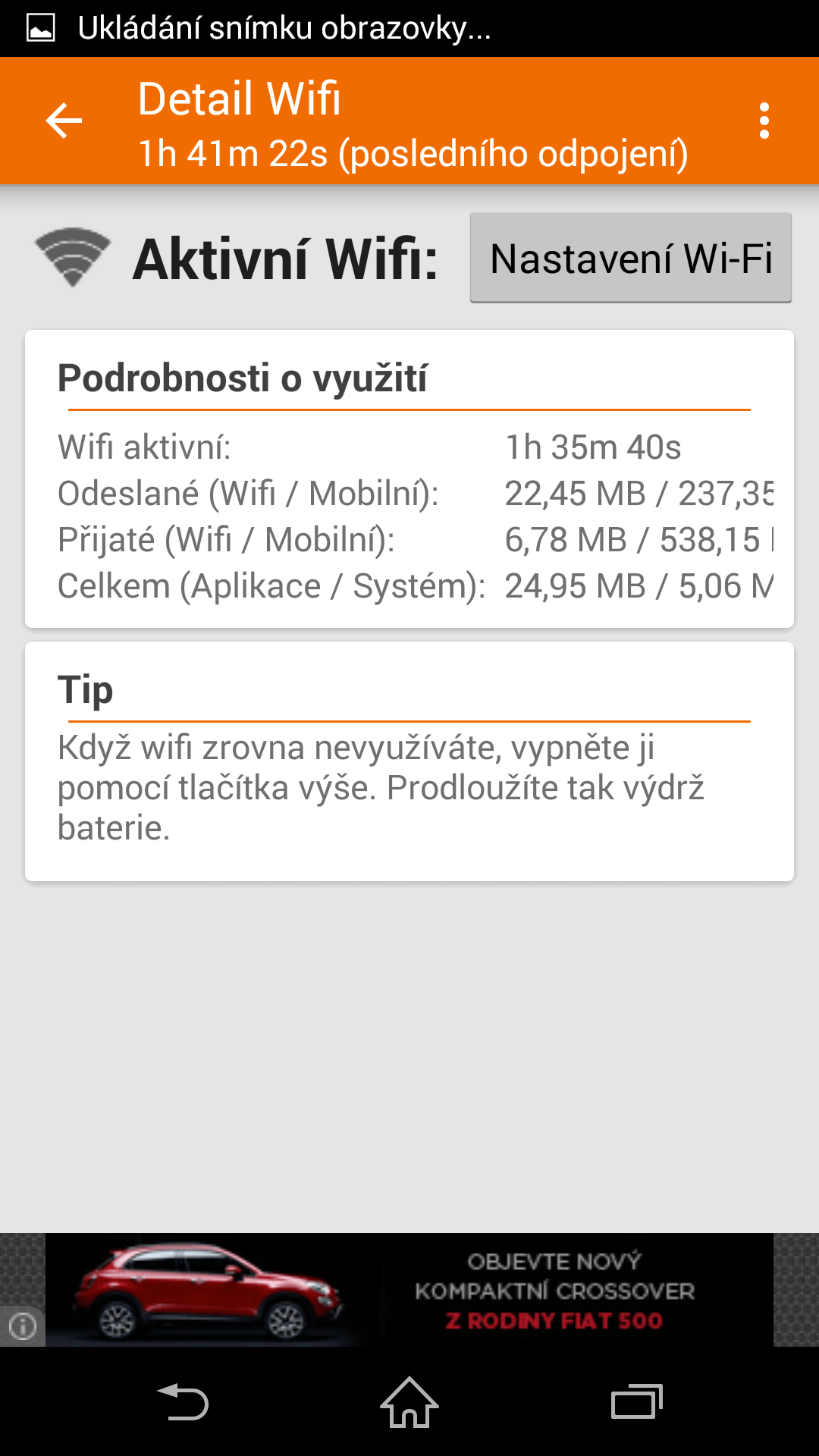Tap the ad info icon
This screenshot has width=819, height=1456.
coord(23,1326)
